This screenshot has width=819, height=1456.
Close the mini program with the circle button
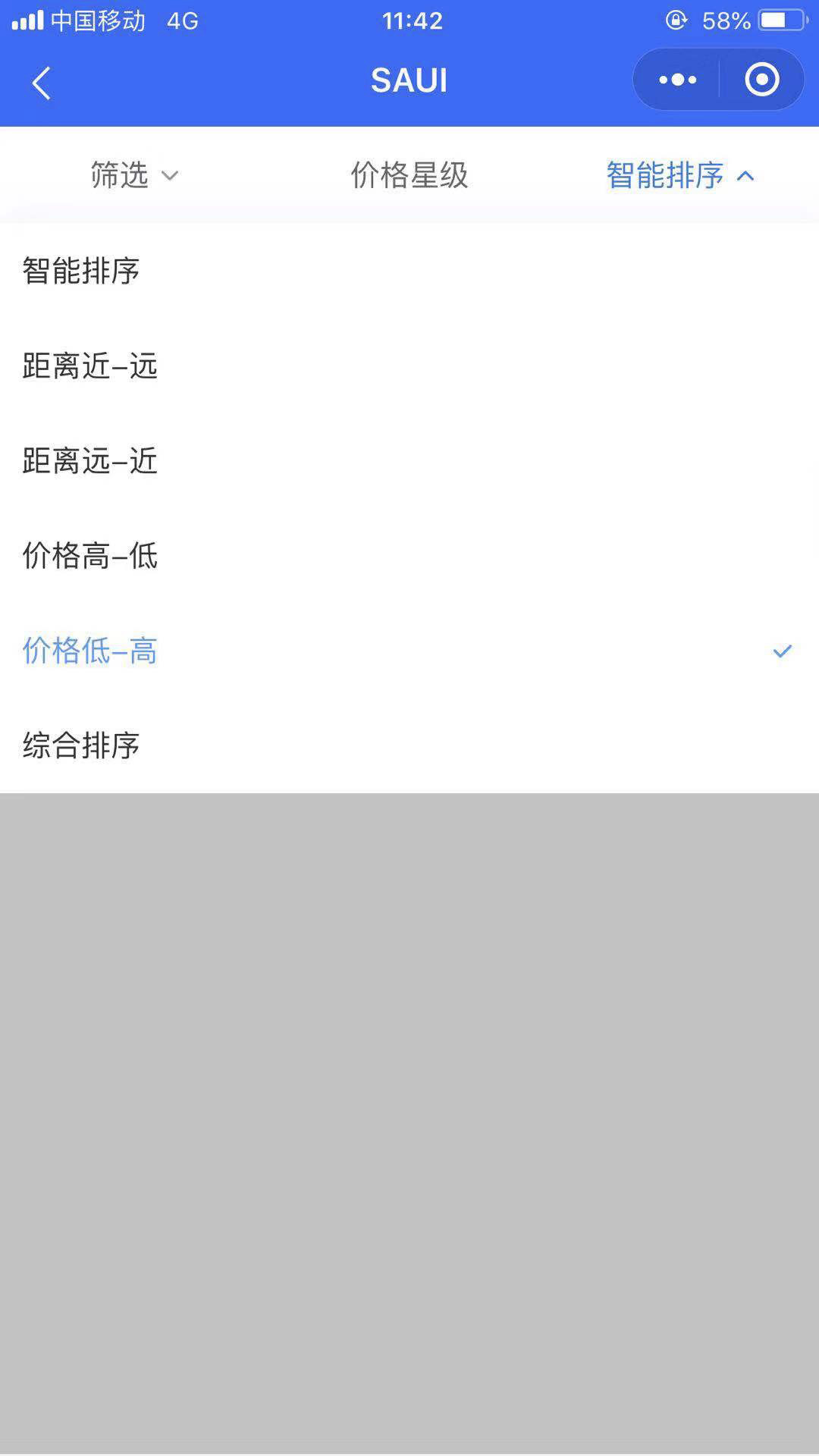pyautogui.click(x=762, y=80)
